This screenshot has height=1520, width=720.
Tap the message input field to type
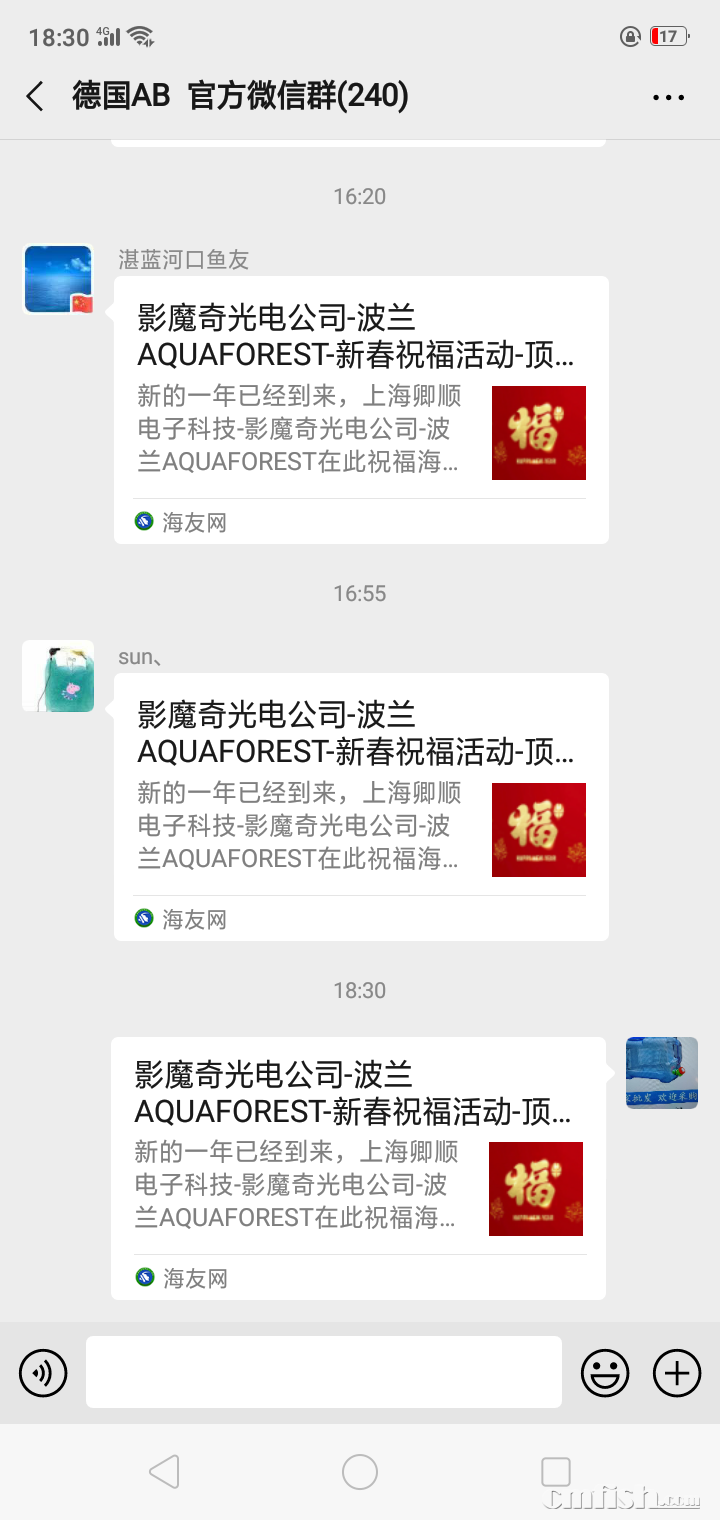pyautogui.click(x=322, y=1371)
